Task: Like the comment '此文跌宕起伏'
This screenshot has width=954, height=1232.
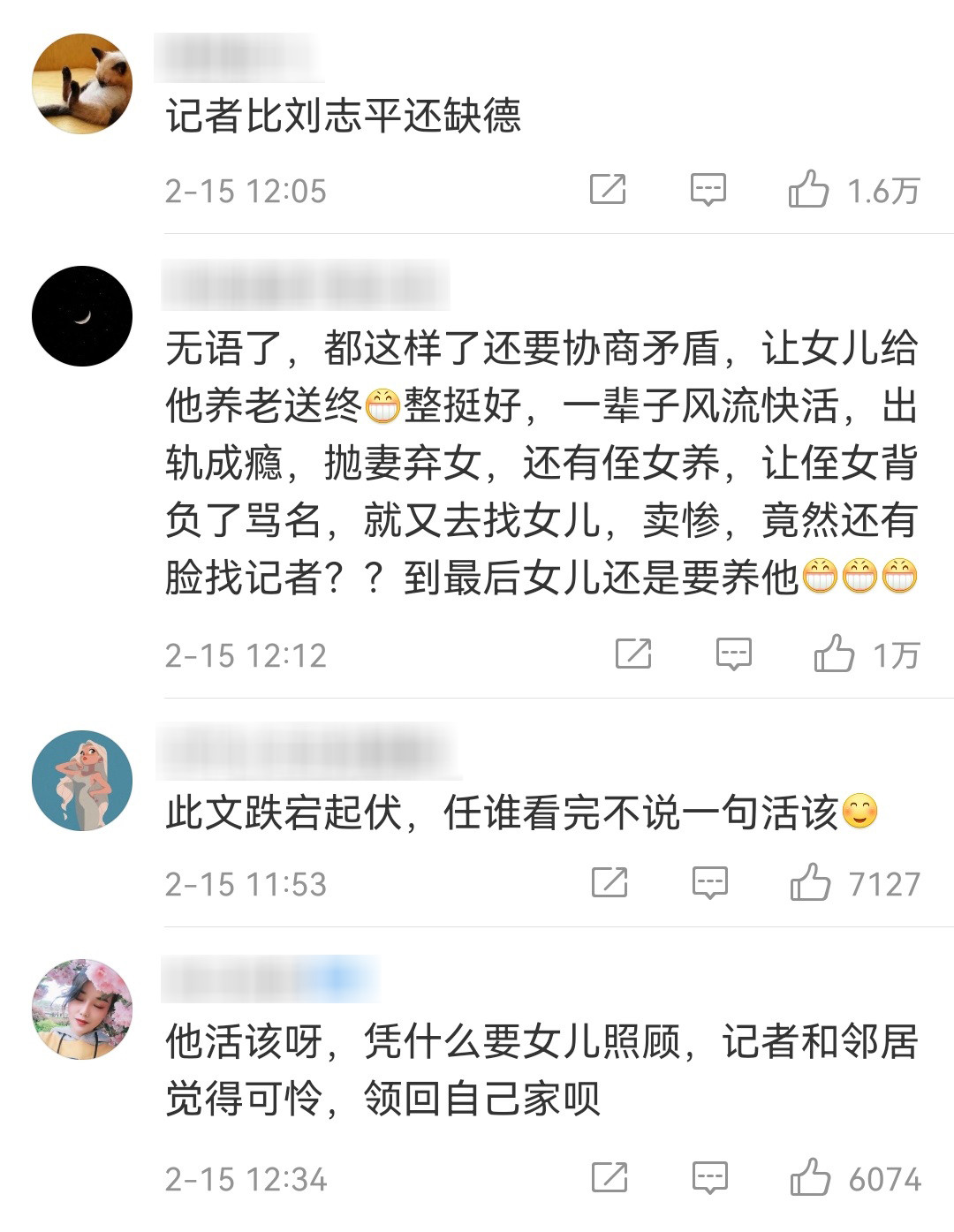Action: (x=810, y=882)
